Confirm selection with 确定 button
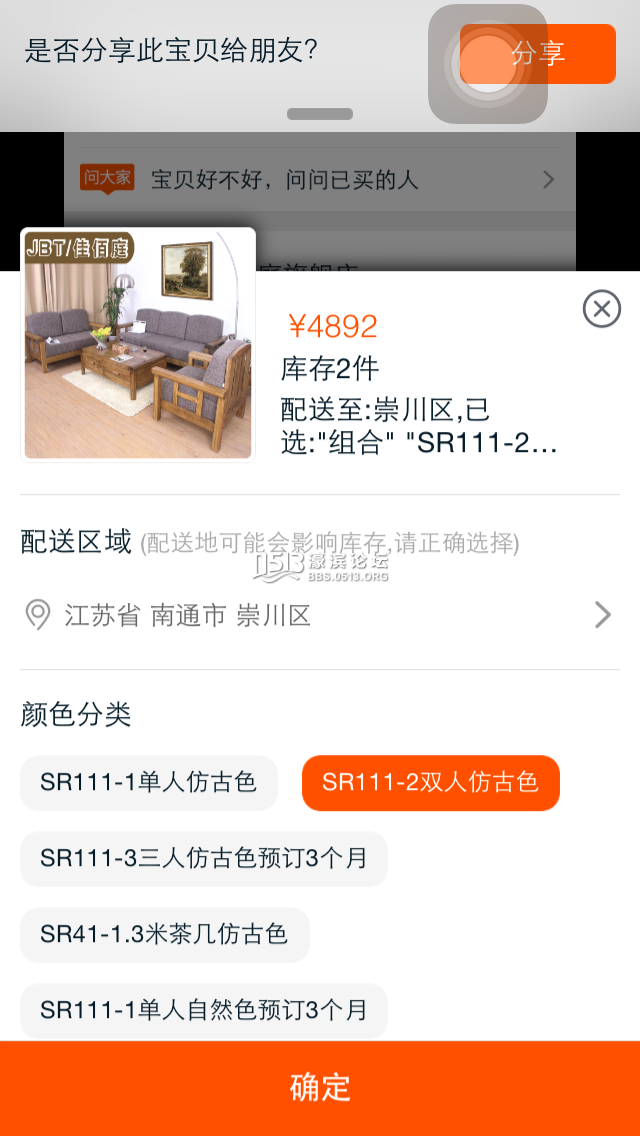This screenshot has width=640, height=1136. pyautogui.click(x=320, y=1087)
